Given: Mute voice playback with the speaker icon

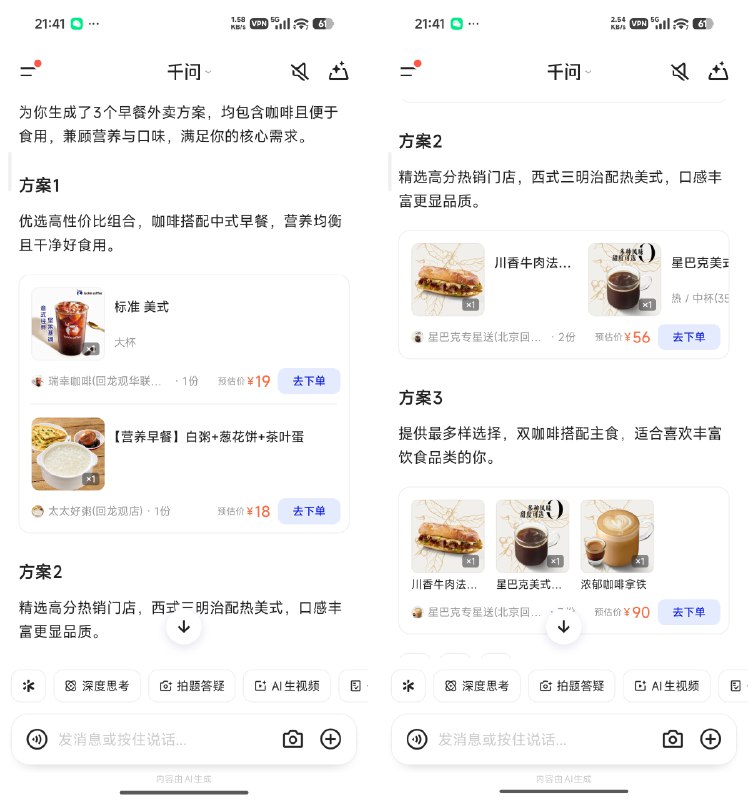Looking at the screenshot, I should [299, 71].
